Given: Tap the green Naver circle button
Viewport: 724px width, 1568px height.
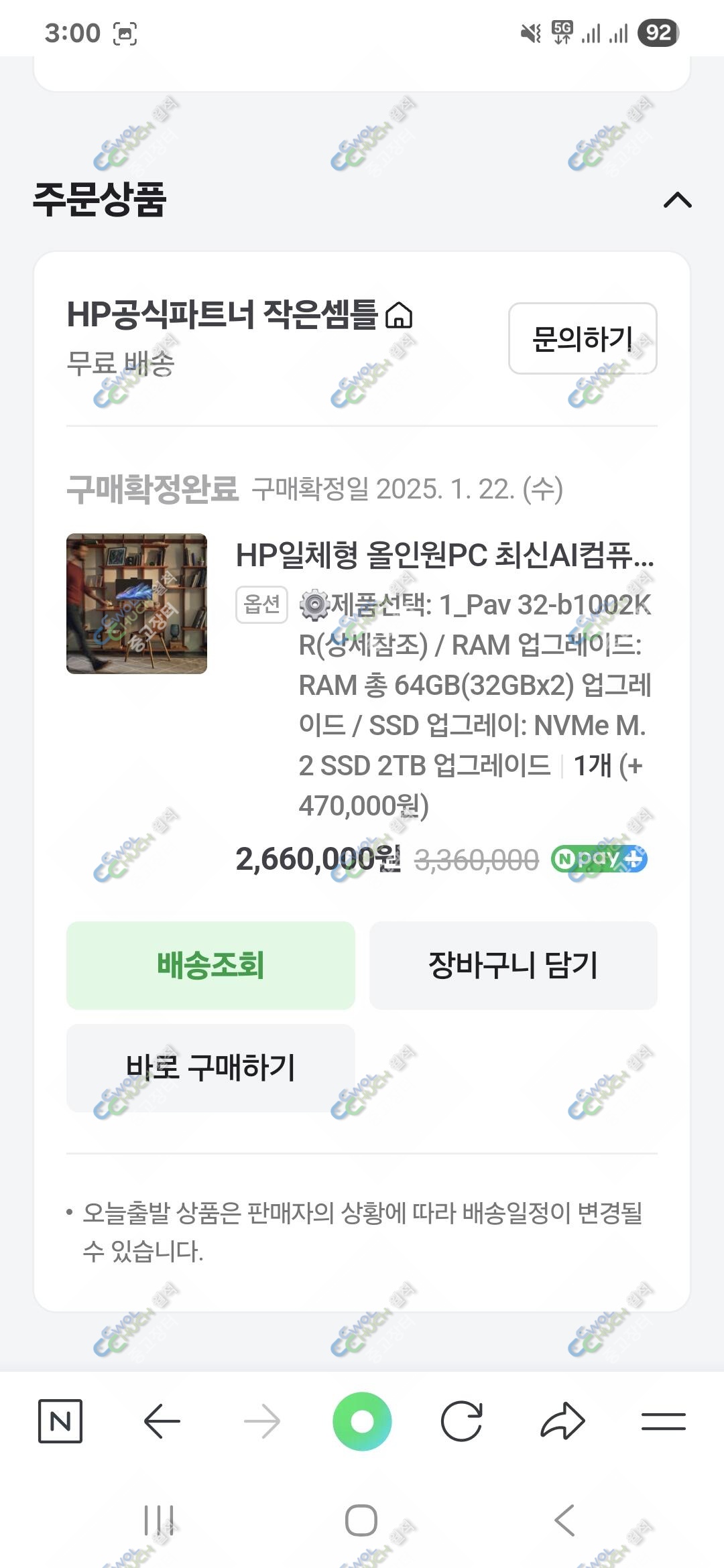Looking at the screenshot, I should coord(362,1421).
